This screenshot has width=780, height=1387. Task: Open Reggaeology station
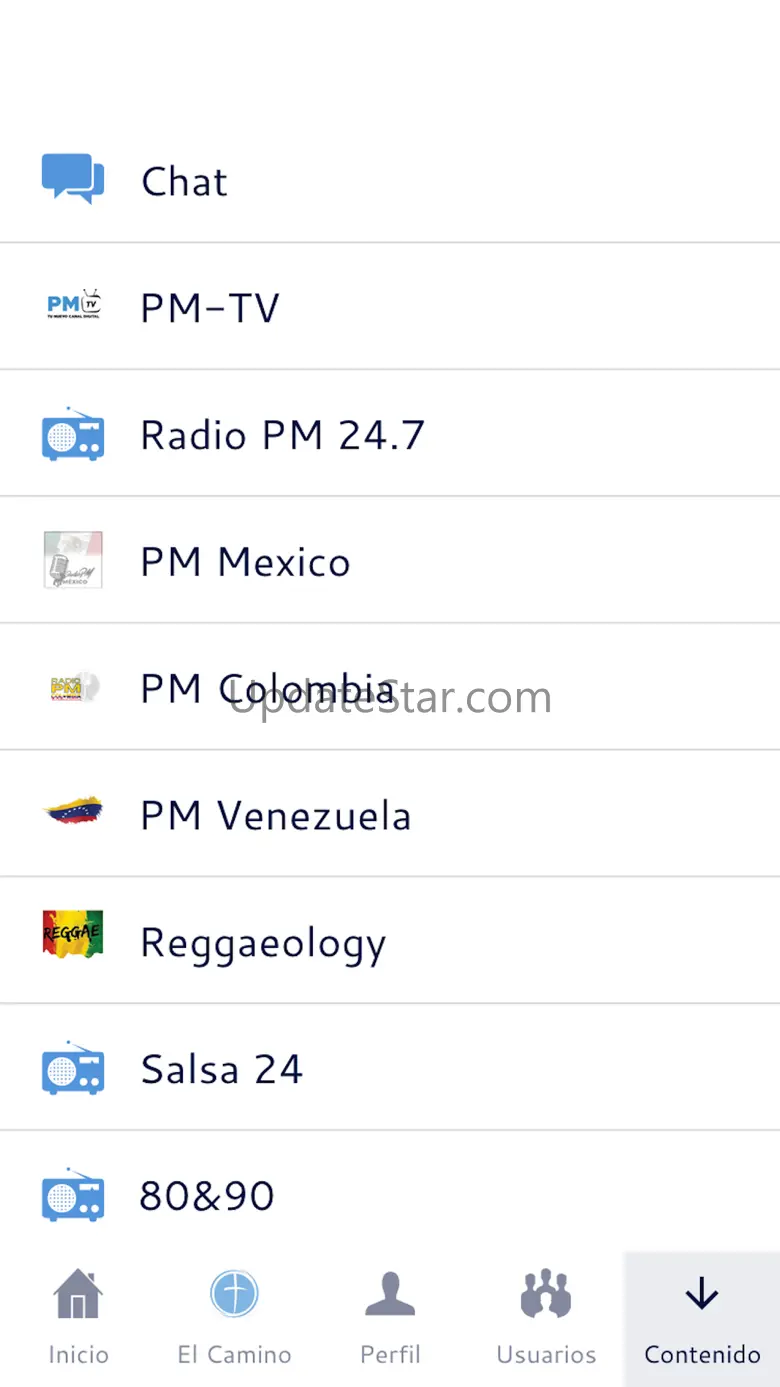coord(390,941)
